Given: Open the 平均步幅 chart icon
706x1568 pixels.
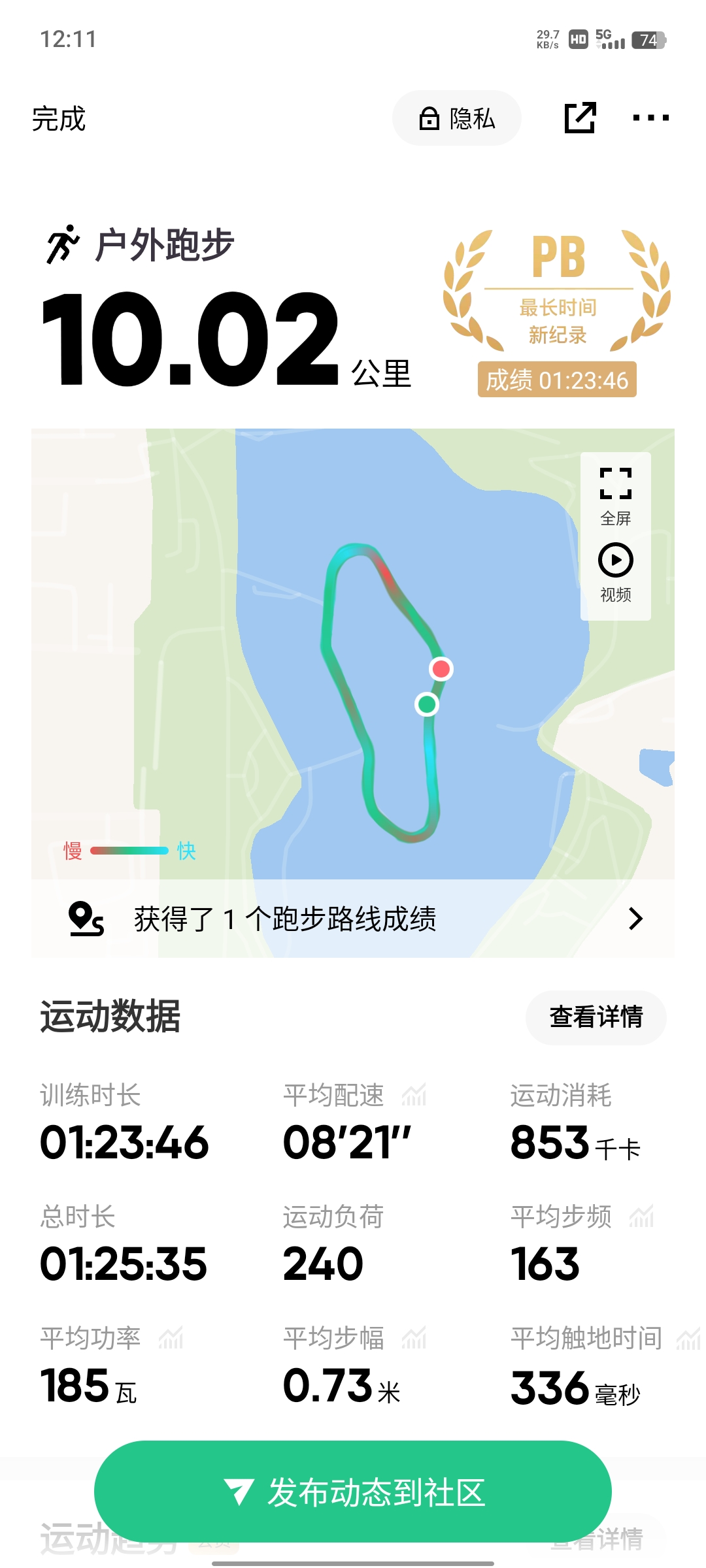Looking at the screenshot, I should tap(414, 1338).
